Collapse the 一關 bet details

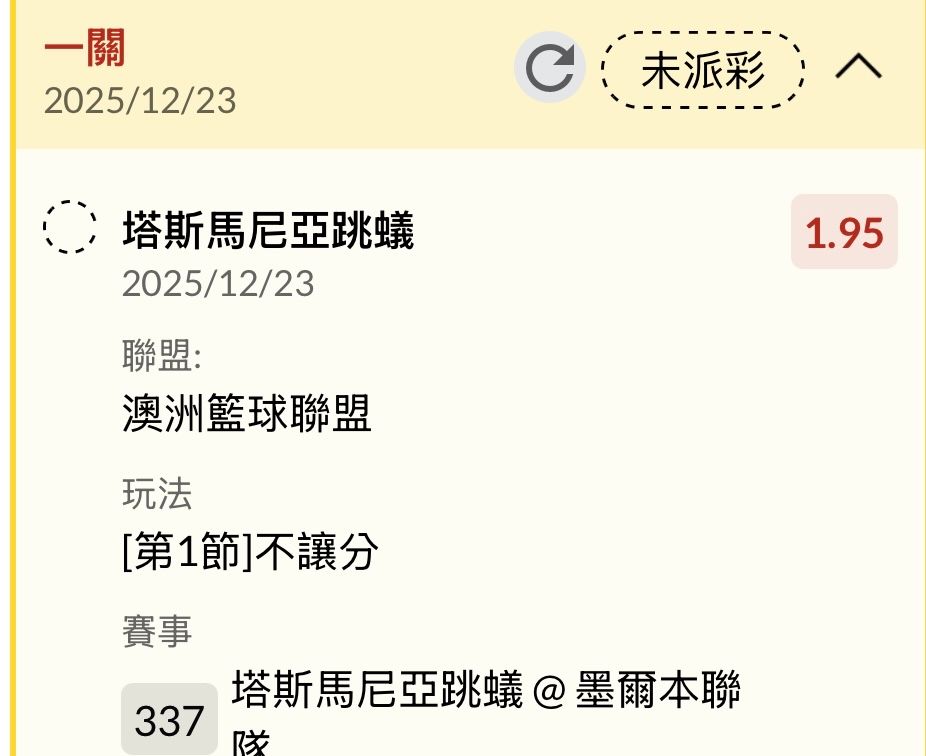pos(858,68)
